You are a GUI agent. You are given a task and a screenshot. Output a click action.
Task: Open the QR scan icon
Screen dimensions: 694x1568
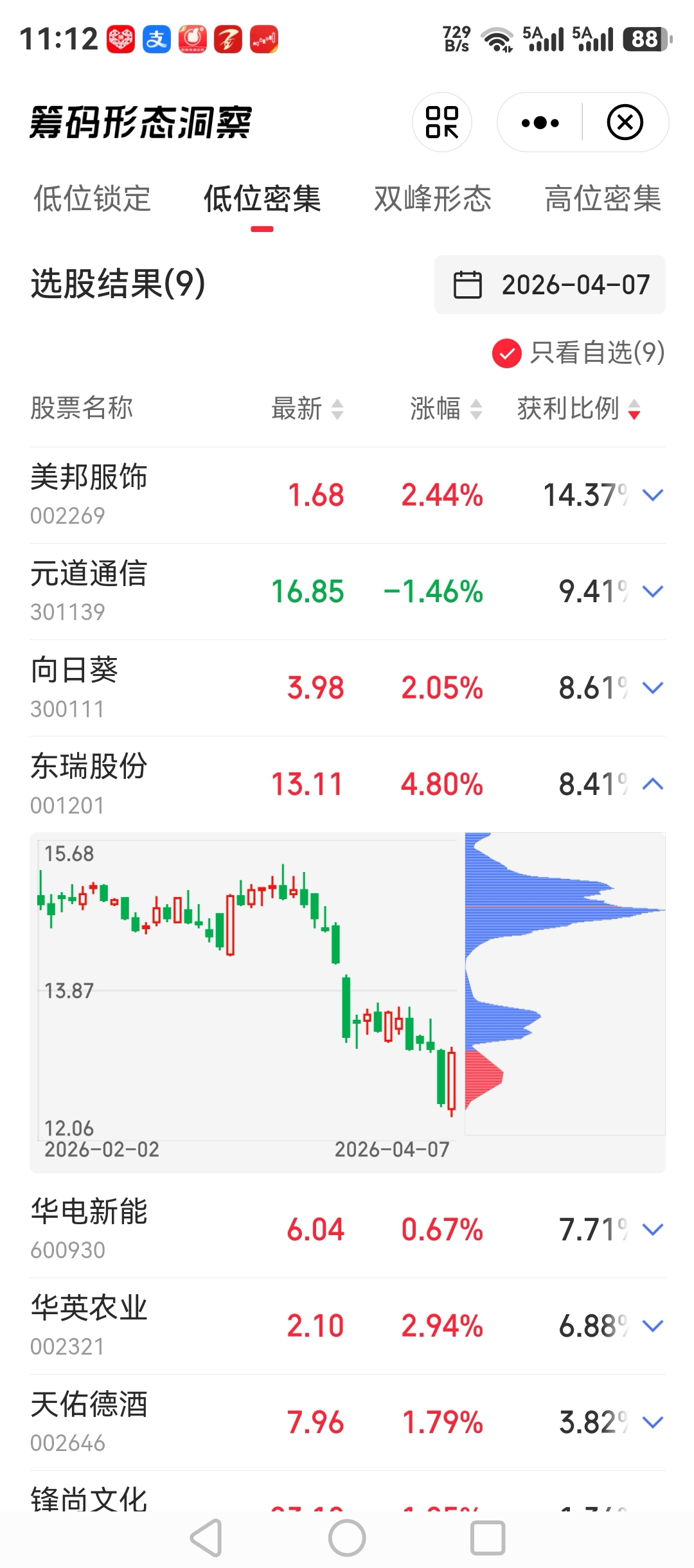pos(442,122)
